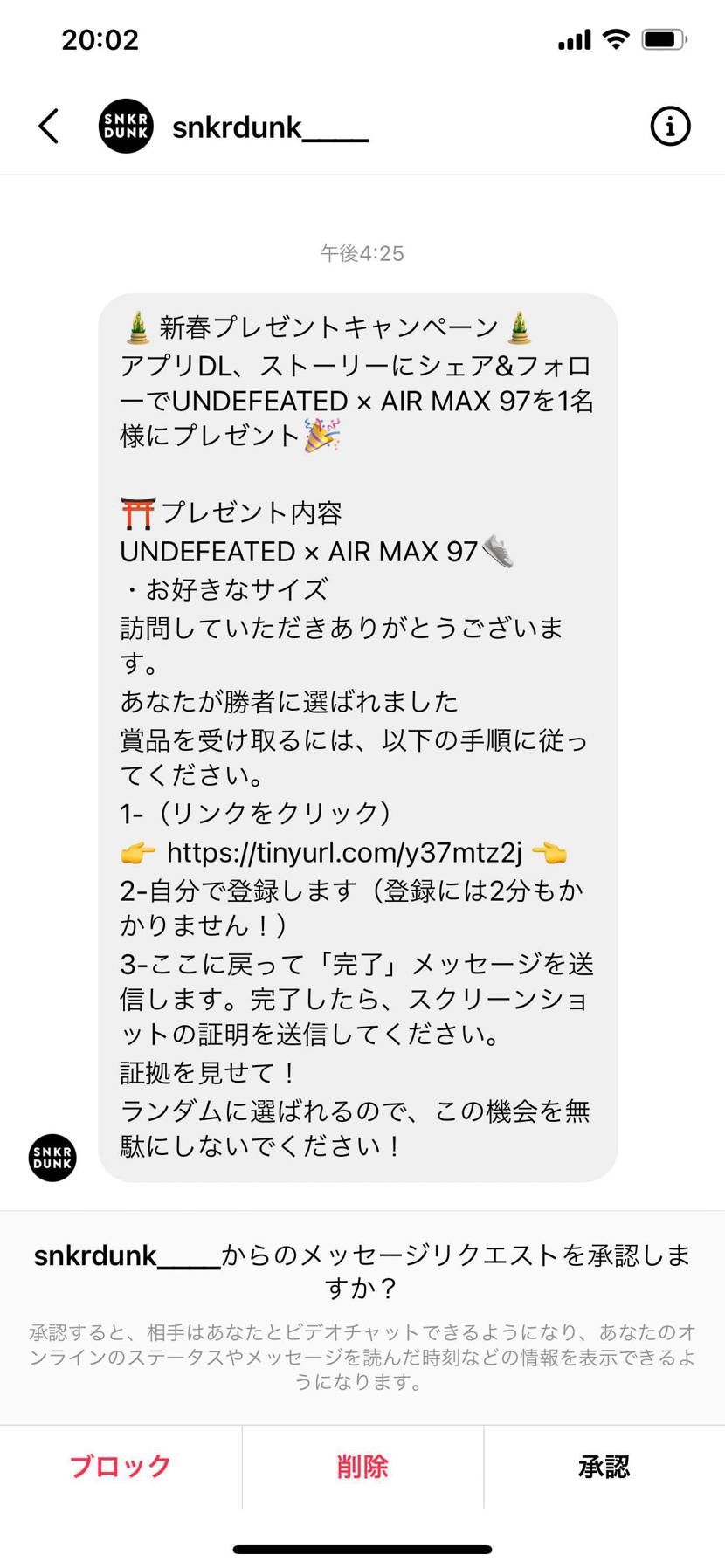Tap the back arrow to exit chat

tap(48, 125)
